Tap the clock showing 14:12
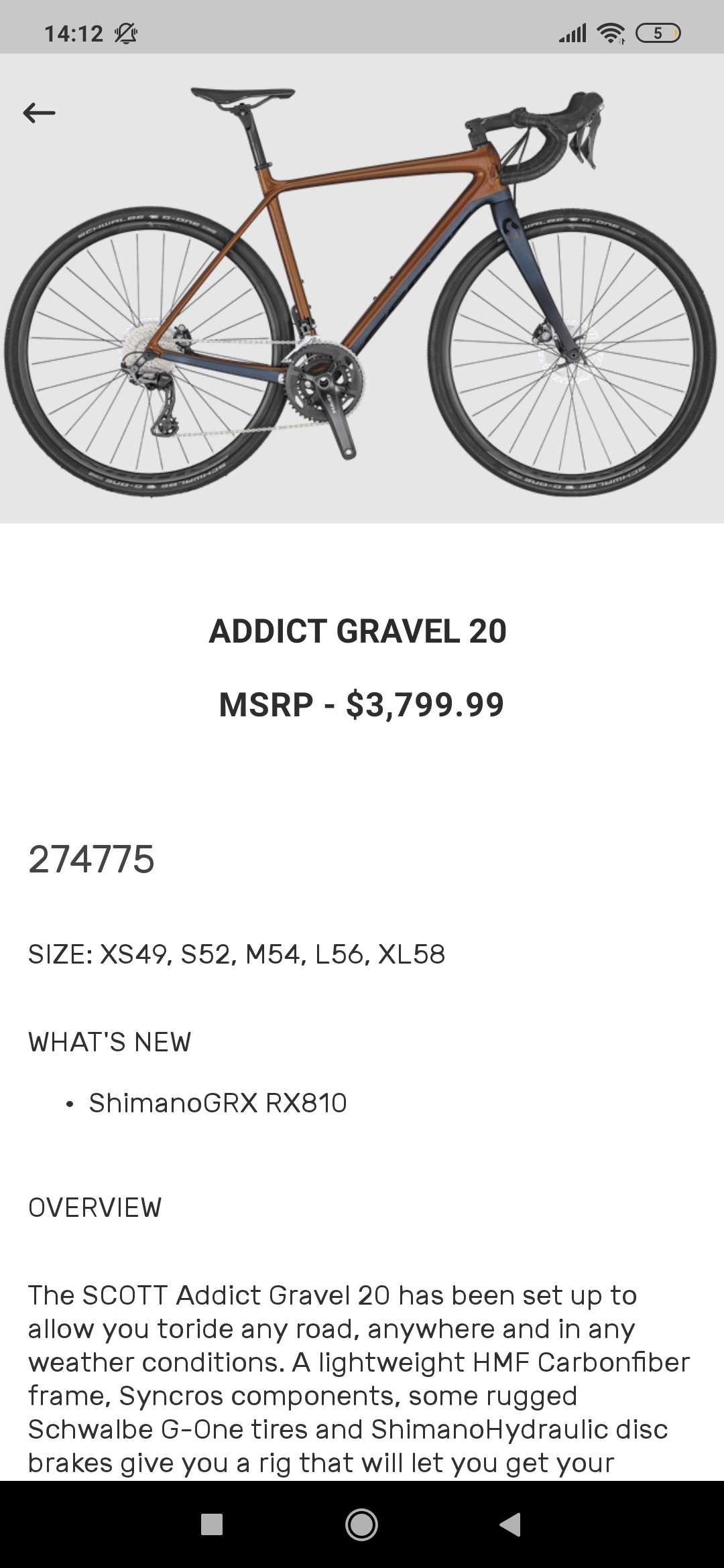 74,30
